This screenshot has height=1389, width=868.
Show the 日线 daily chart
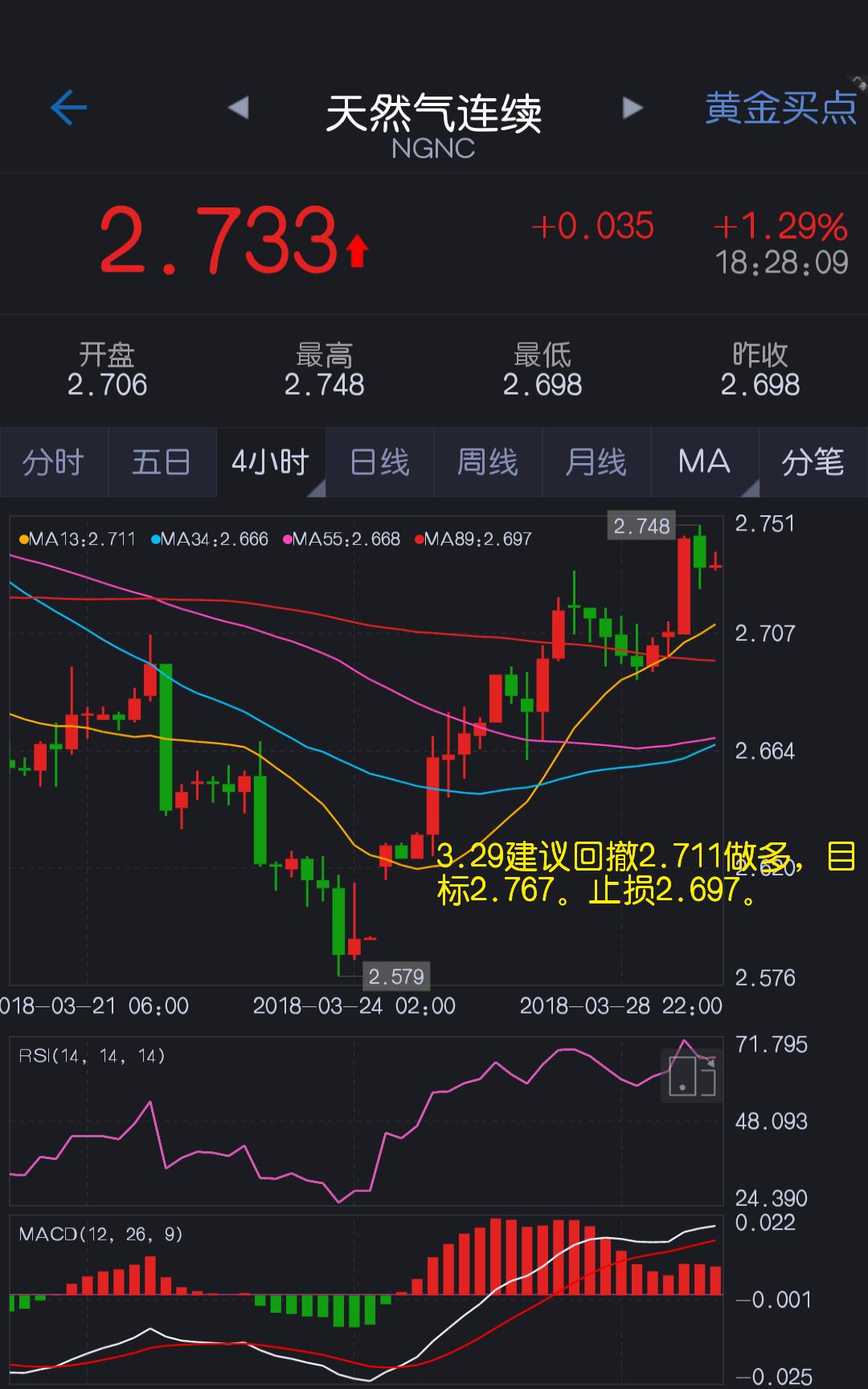click(380, 462)
